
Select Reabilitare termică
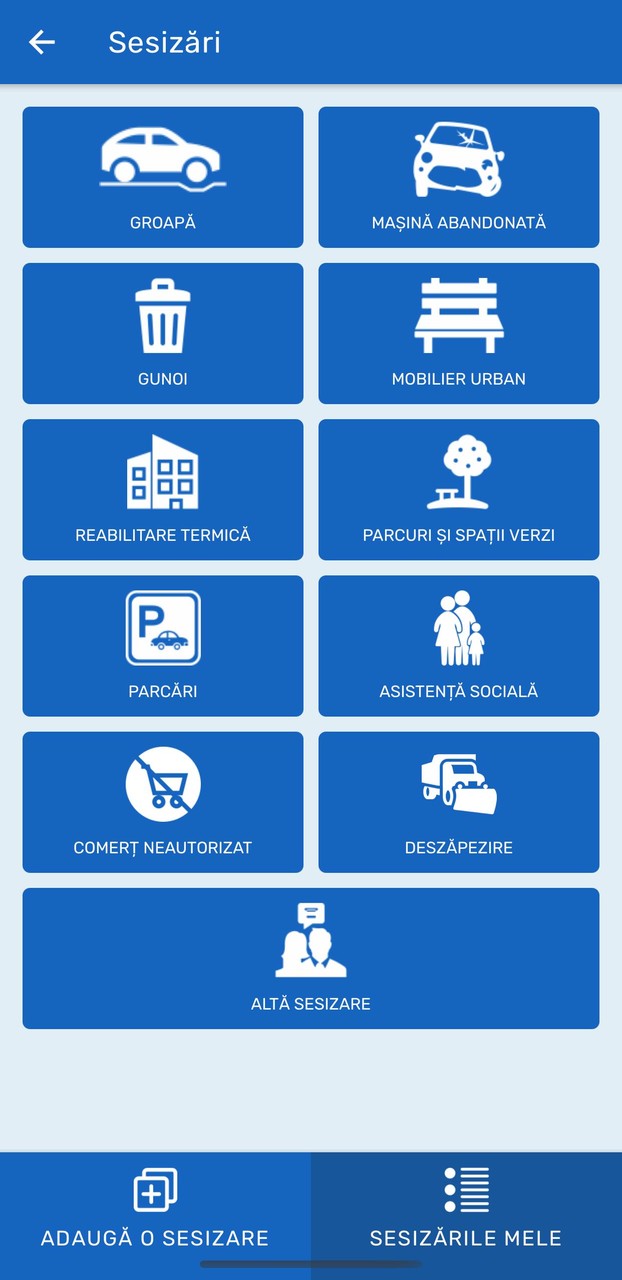click(162, 489)
